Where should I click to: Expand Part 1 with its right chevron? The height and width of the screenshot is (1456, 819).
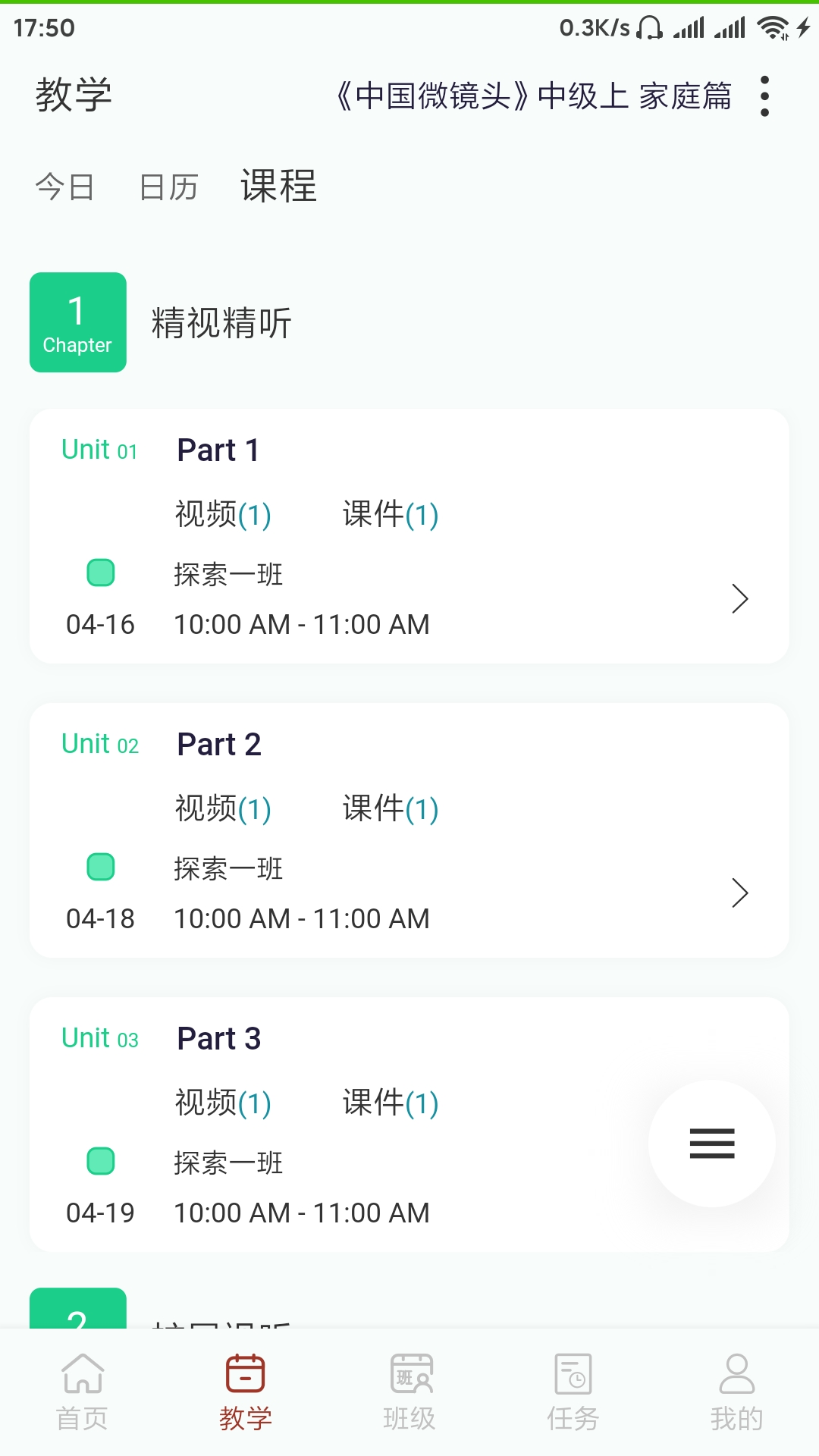[739, 598]
